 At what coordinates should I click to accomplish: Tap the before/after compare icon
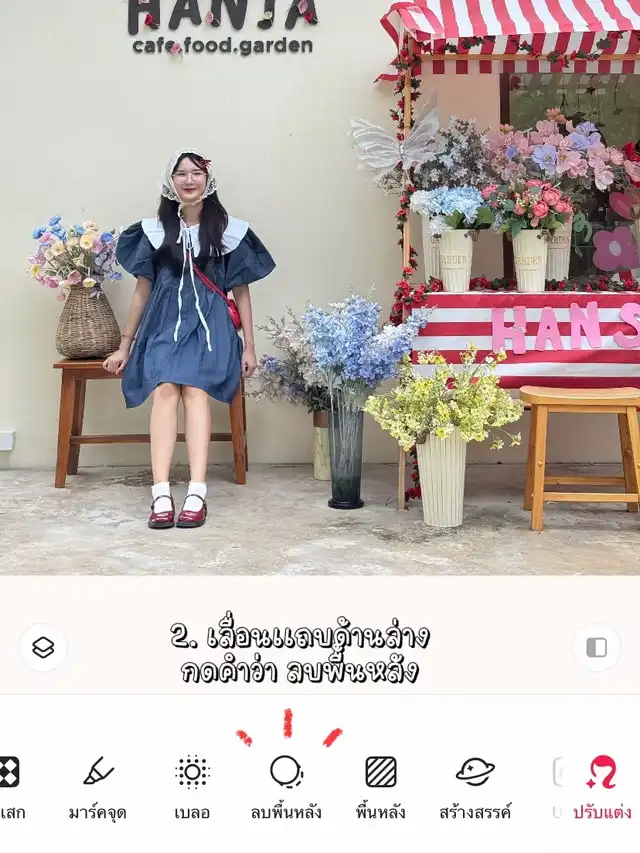[x=596, y=647]
